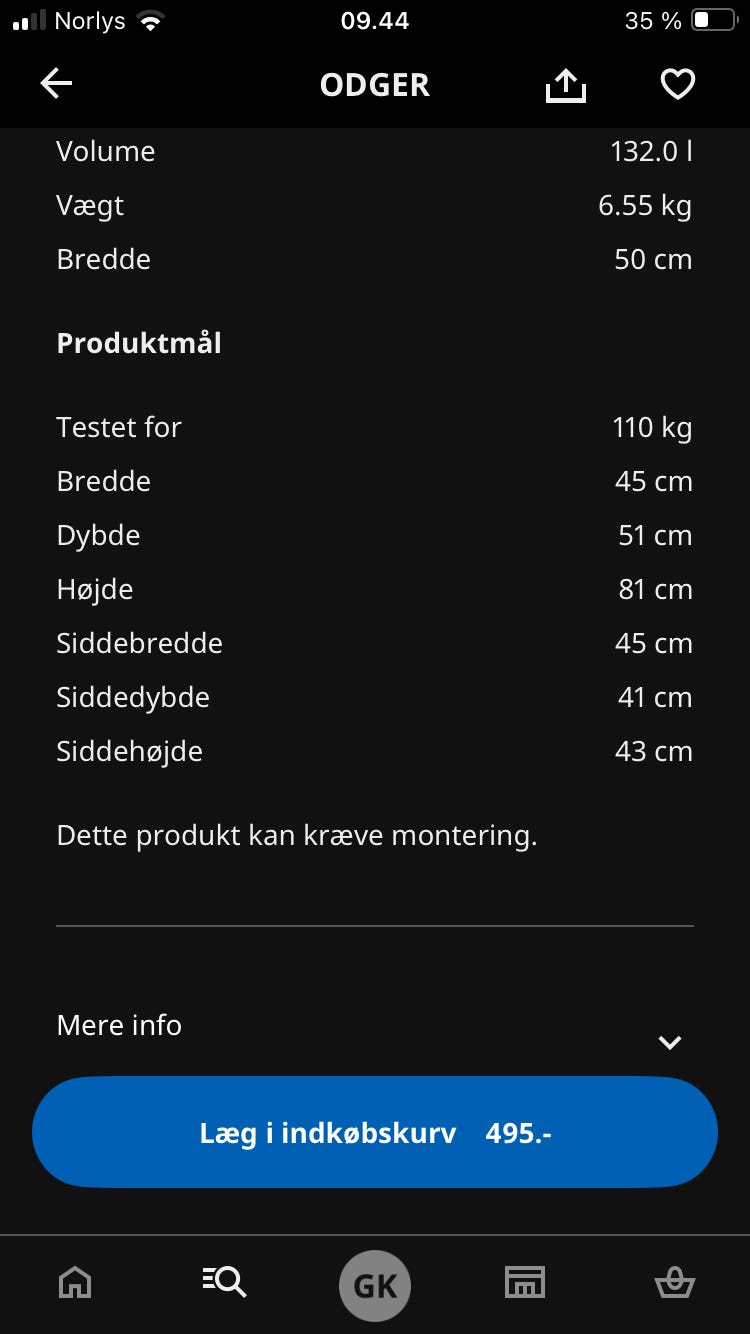The height and width of the screenshot is (1334, 750).
Task: Switch to the store tab
Action: [525, 1282]
